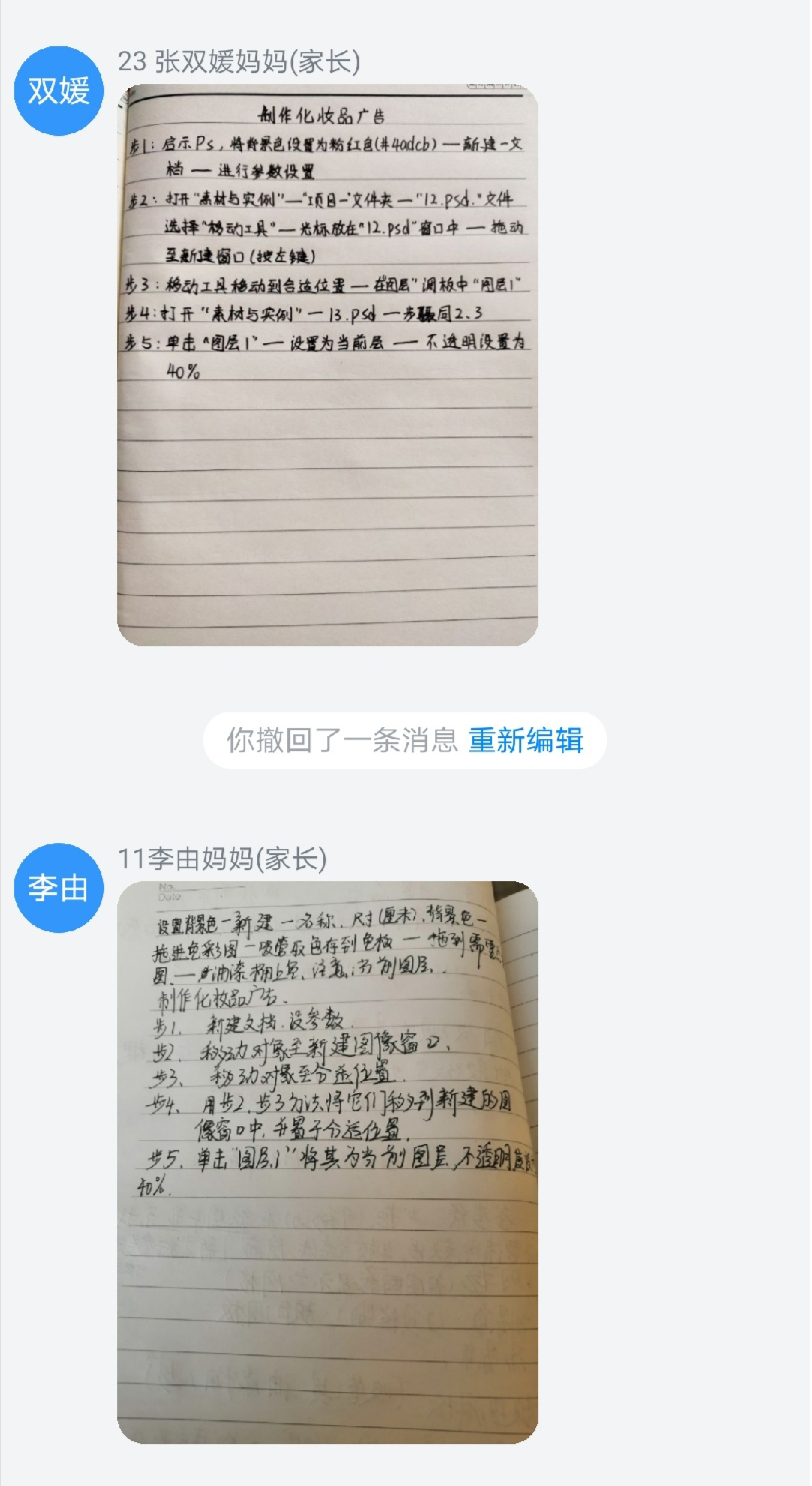Open 李由 avatar profile

tap(59, 887)
